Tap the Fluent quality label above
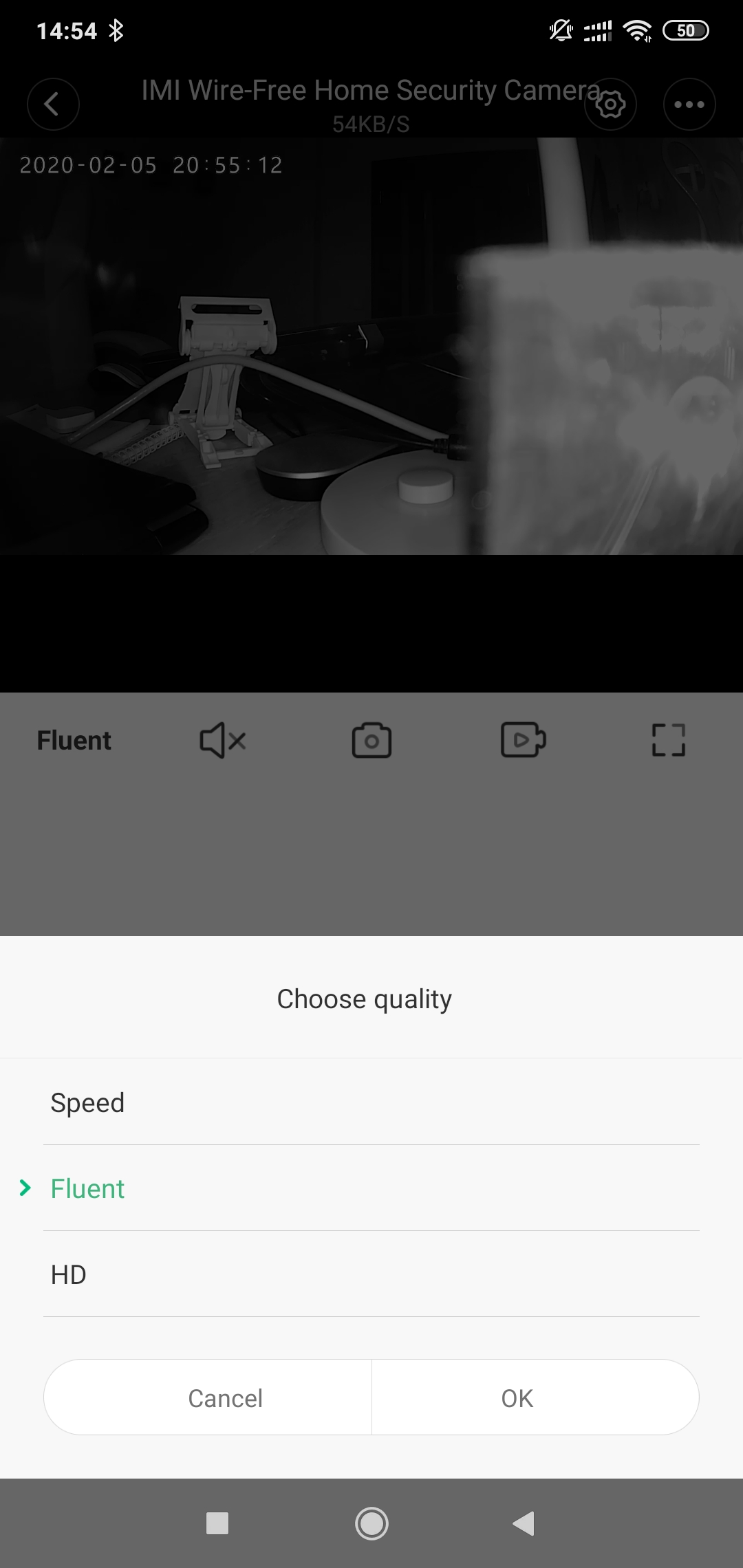This screenshot has width=743, height=1568. pos(74,741)
